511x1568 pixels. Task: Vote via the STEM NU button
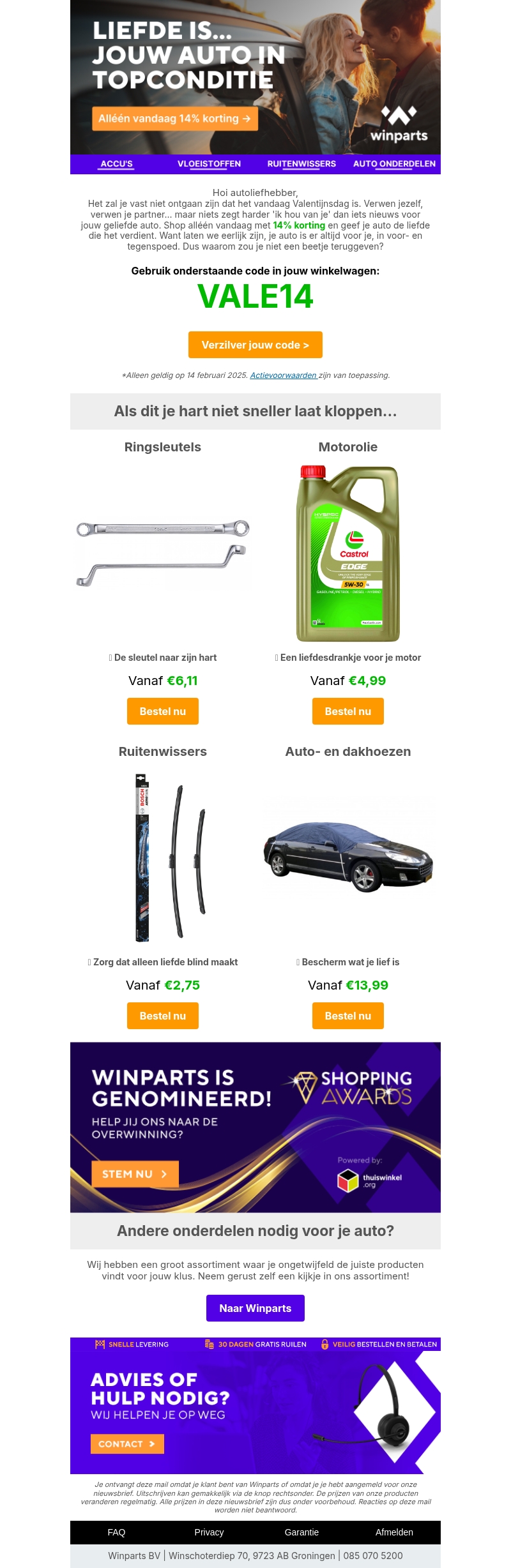[135, 1173]
